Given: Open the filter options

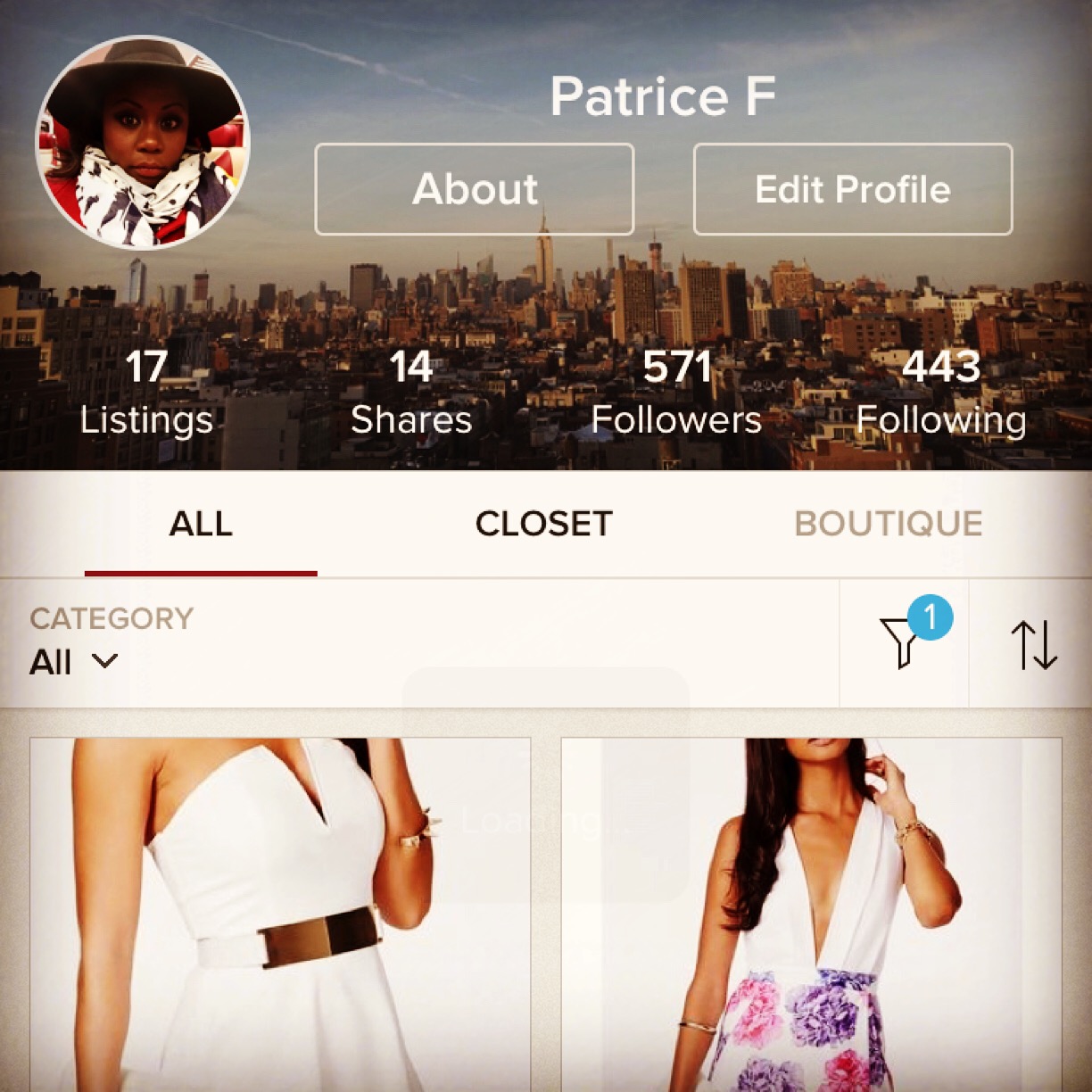Looking at the screenshot, I should tap(901, 642).
